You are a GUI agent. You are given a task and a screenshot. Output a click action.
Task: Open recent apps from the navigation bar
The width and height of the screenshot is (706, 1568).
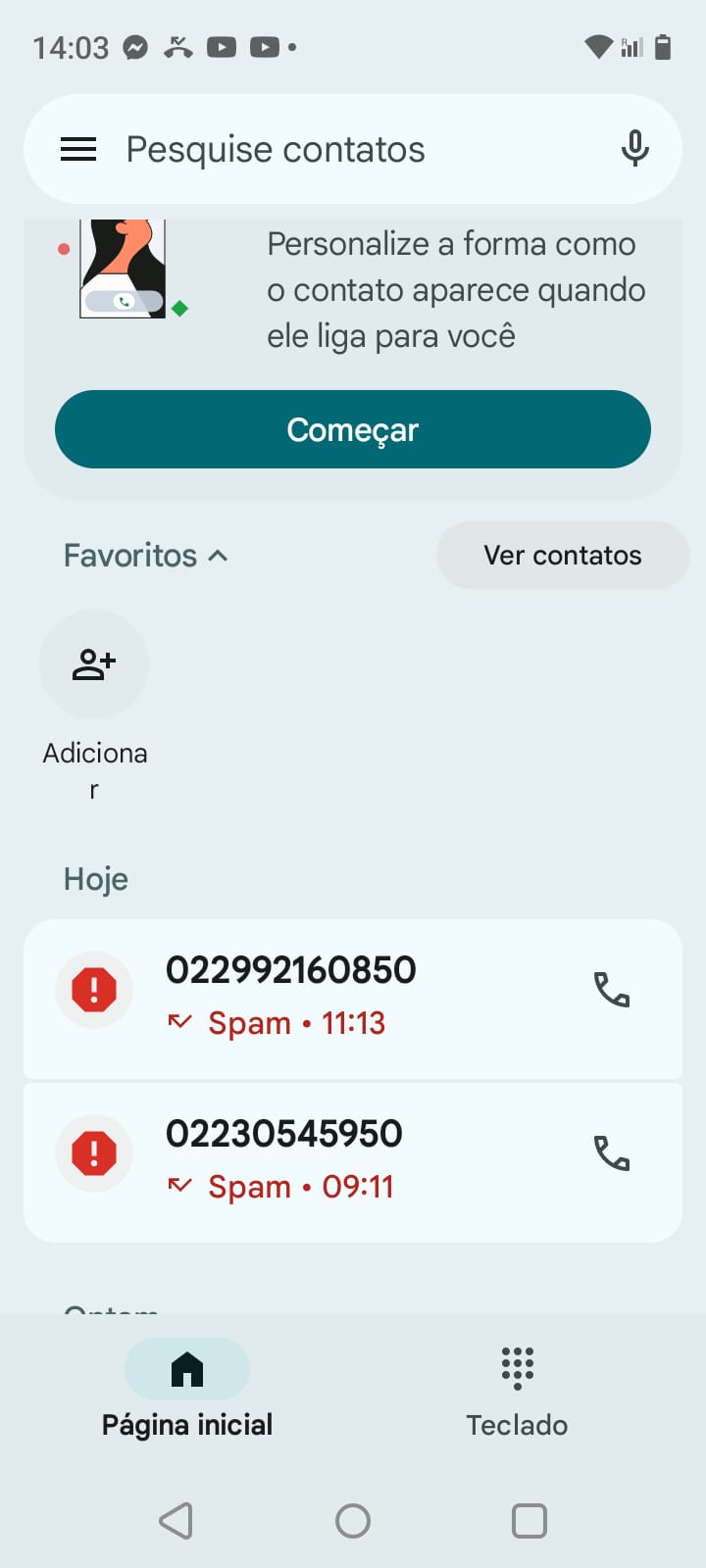529,1521
